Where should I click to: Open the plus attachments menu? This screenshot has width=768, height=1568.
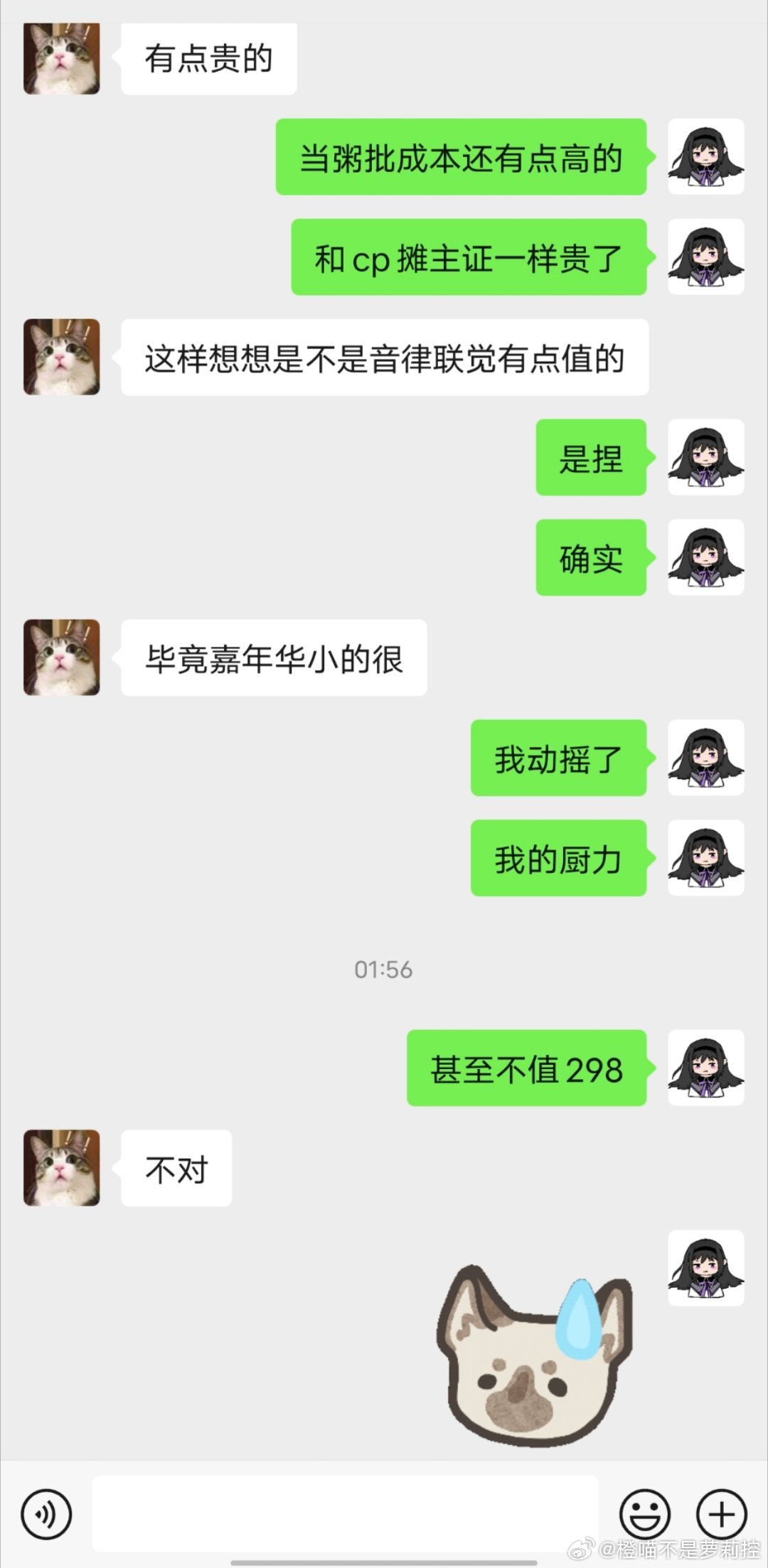pyautogui.click(x=721, y=1515)
